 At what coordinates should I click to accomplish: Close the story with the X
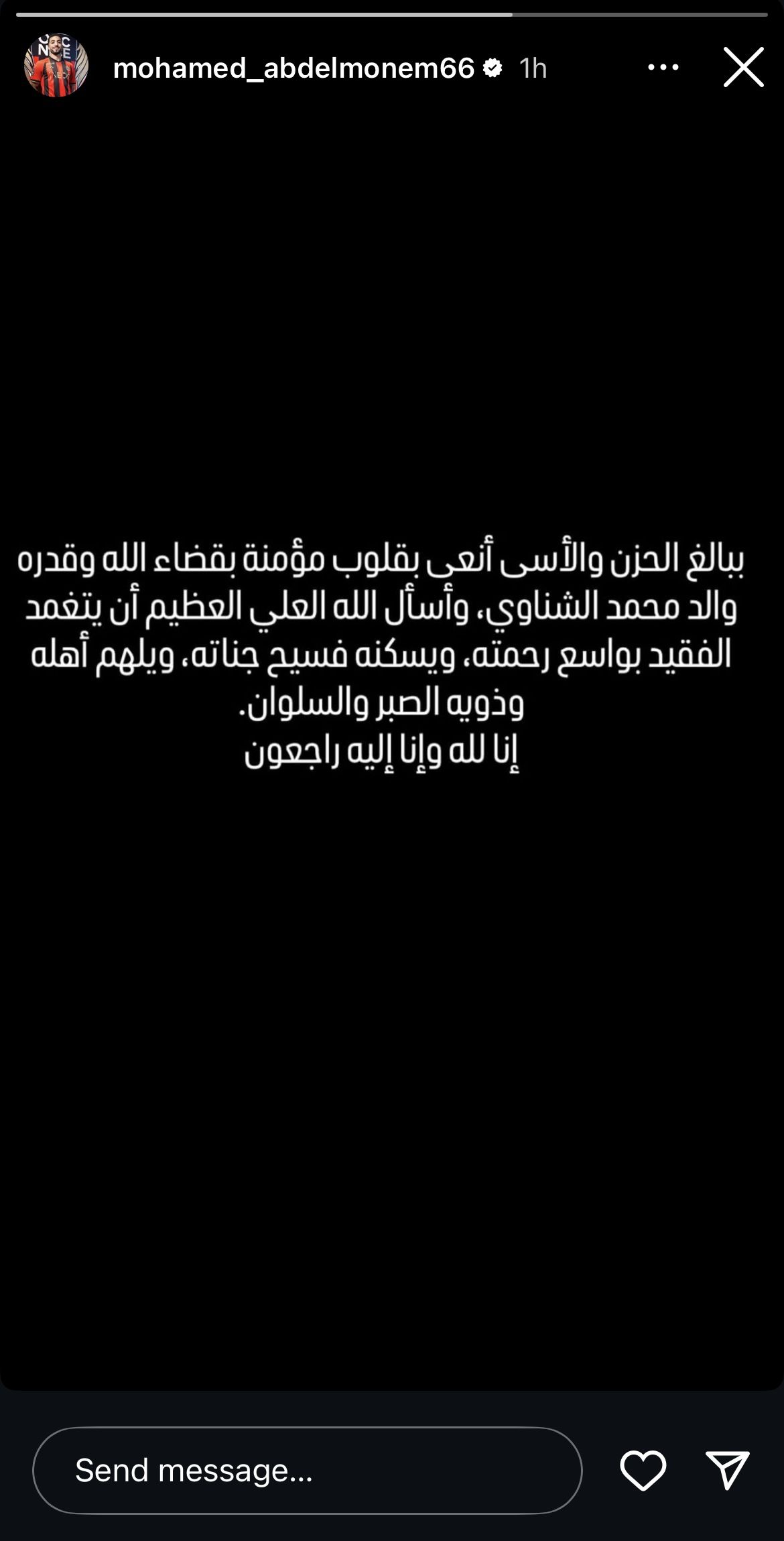pos(743,67)
